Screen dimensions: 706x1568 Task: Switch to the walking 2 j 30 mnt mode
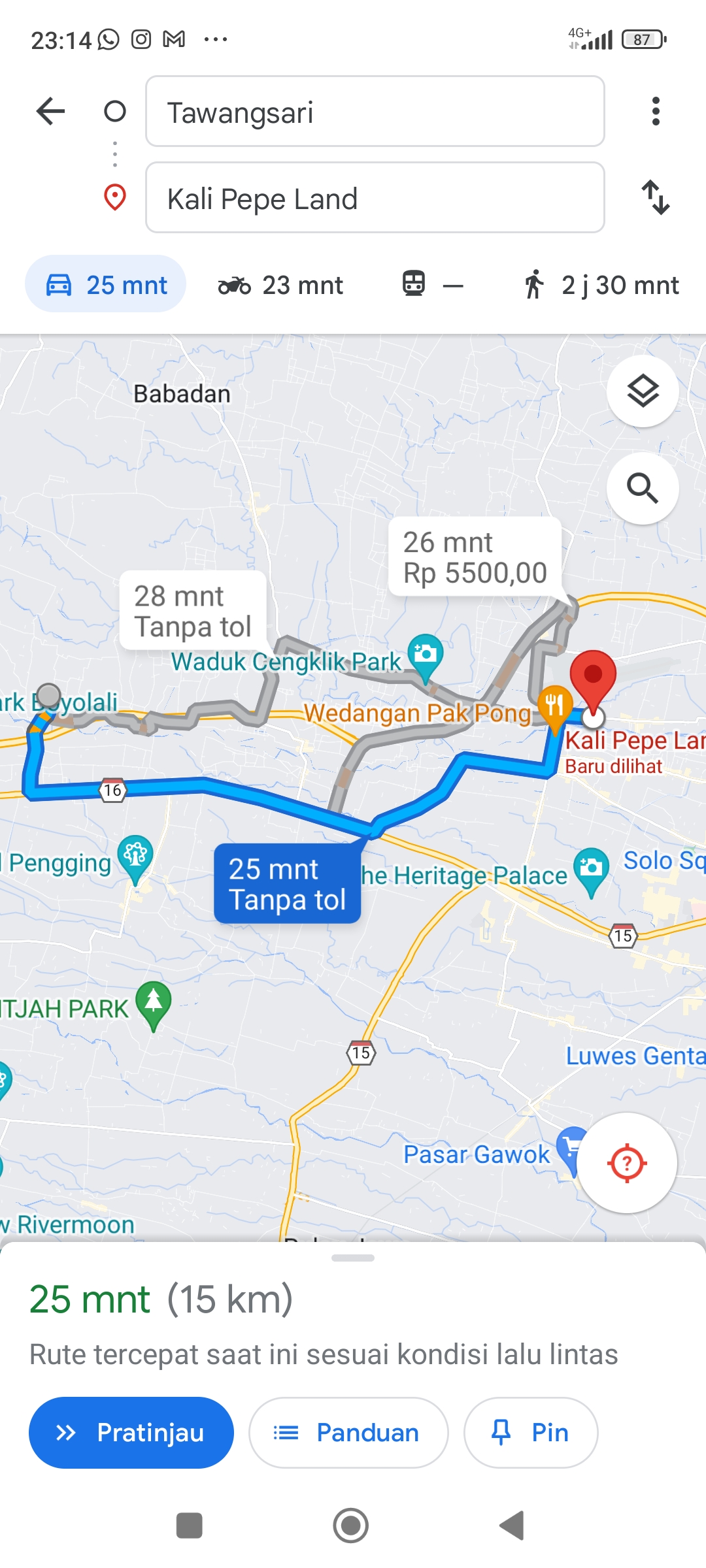tap(601, 285)
